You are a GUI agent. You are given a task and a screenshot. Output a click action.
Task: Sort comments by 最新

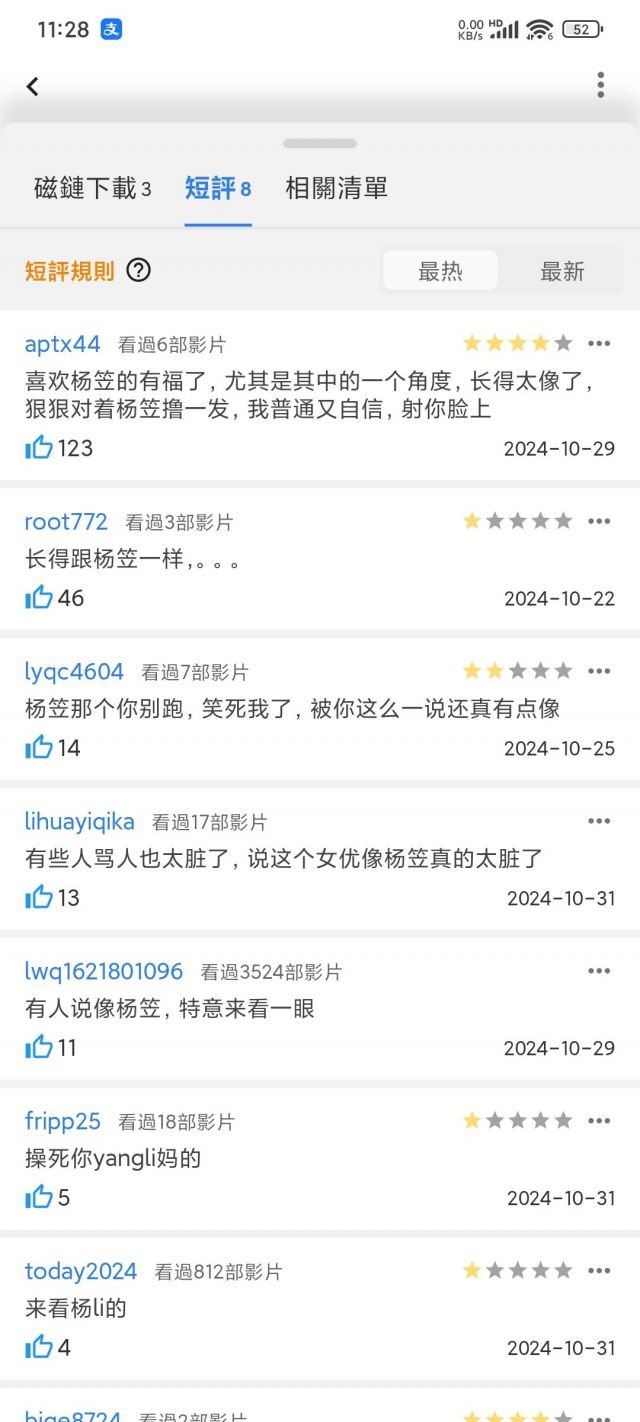562,271
